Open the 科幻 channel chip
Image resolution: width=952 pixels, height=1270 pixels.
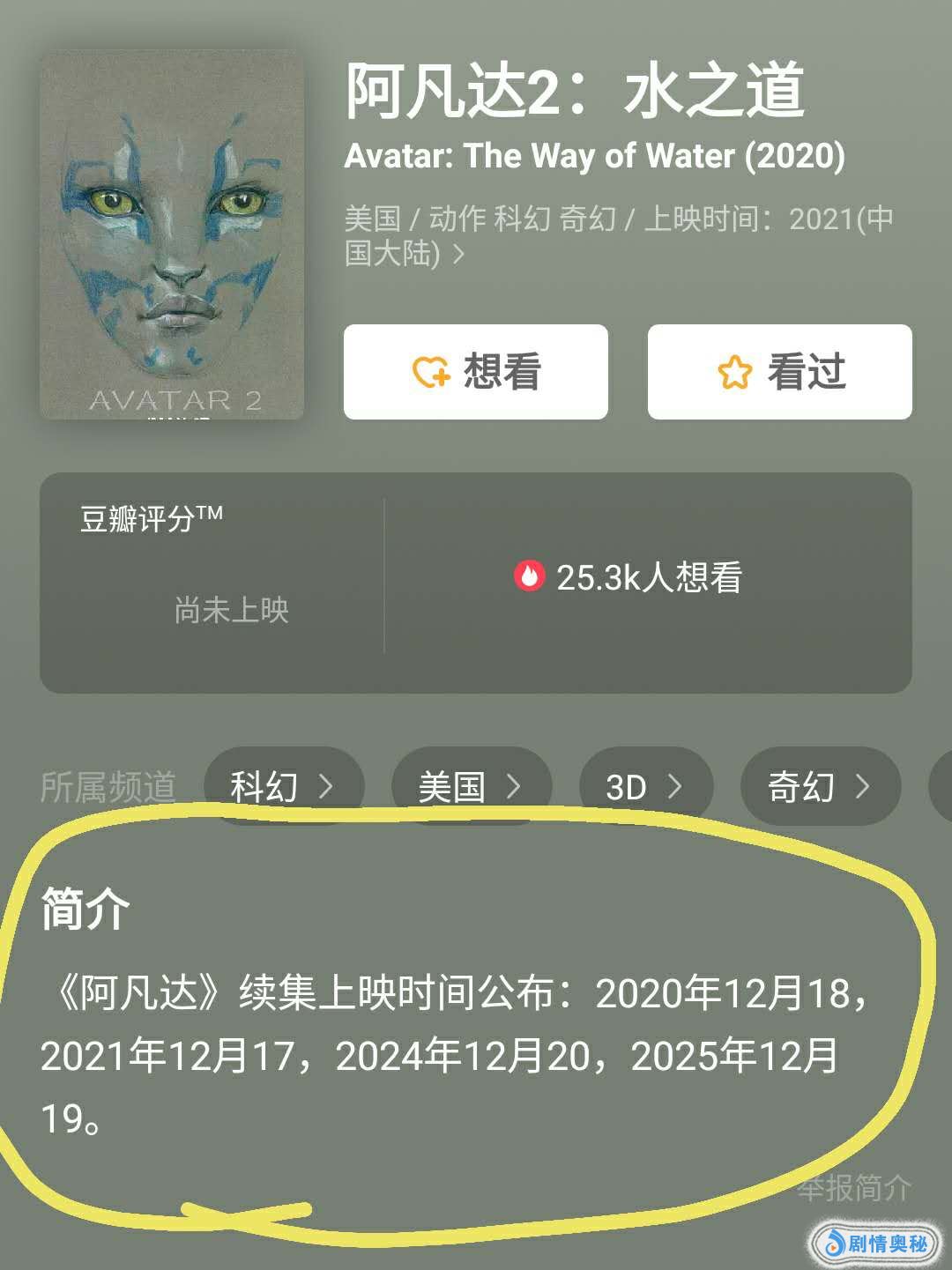pyautogui.click(x=283, y=786)
